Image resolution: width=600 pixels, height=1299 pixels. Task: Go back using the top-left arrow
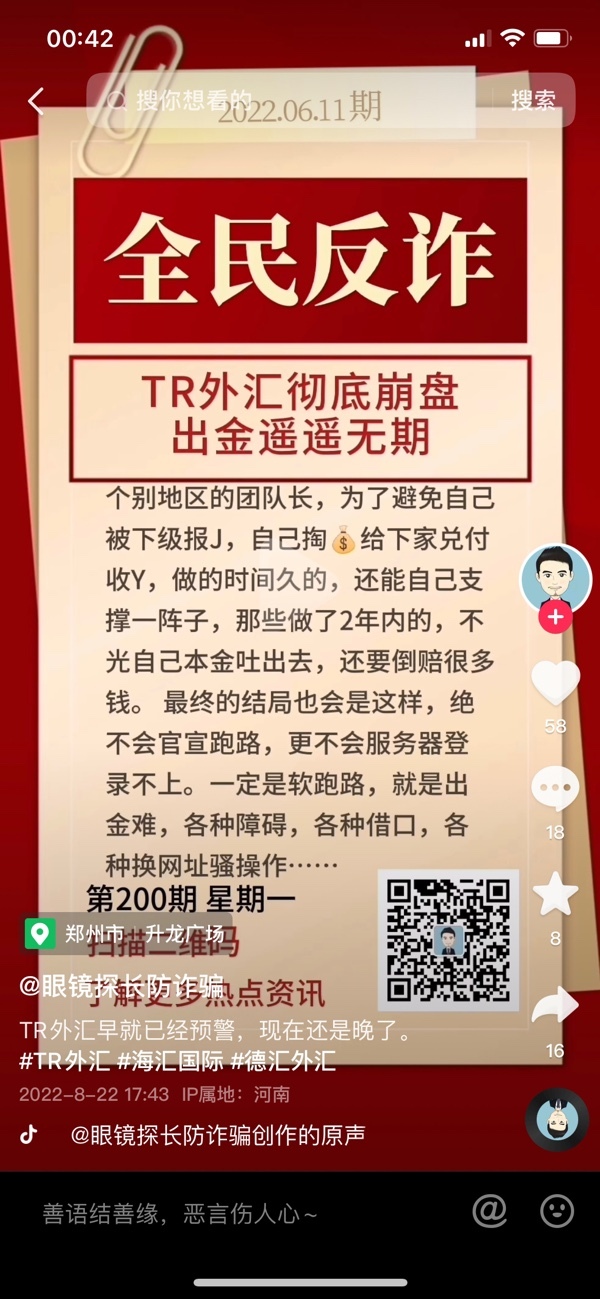37,100
